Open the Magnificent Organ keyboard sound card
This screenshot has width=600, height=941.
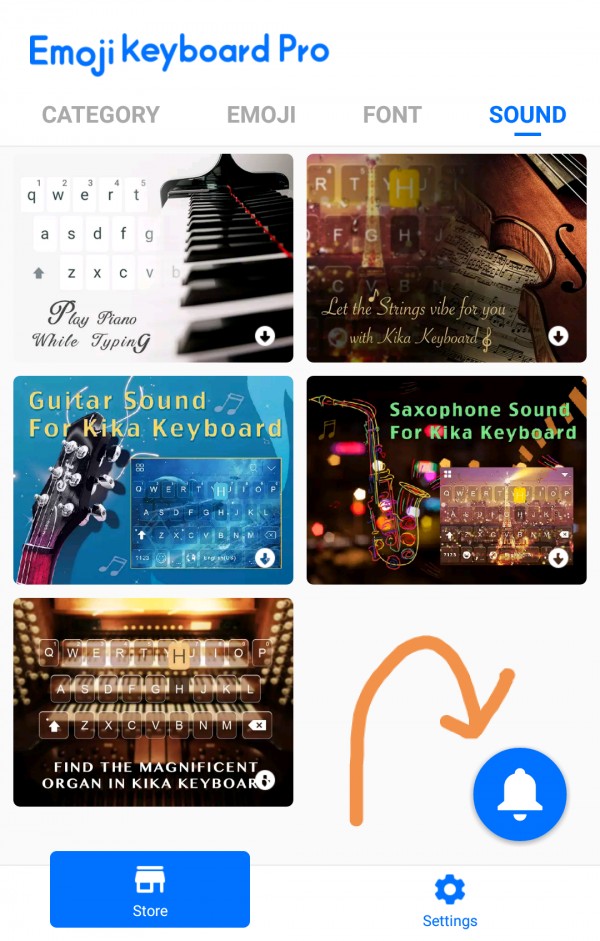click(x=153, y=702)
